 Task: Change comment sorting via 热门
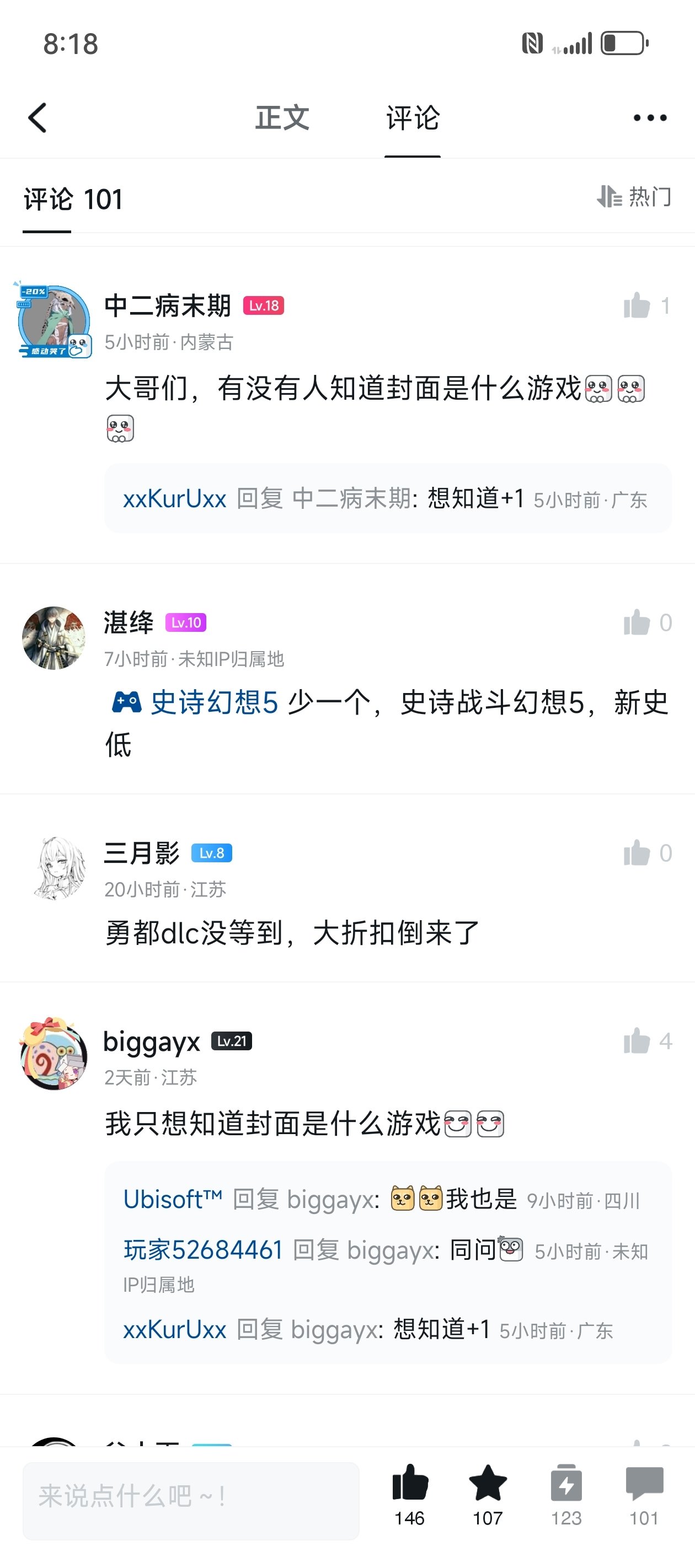click(634, 197)
